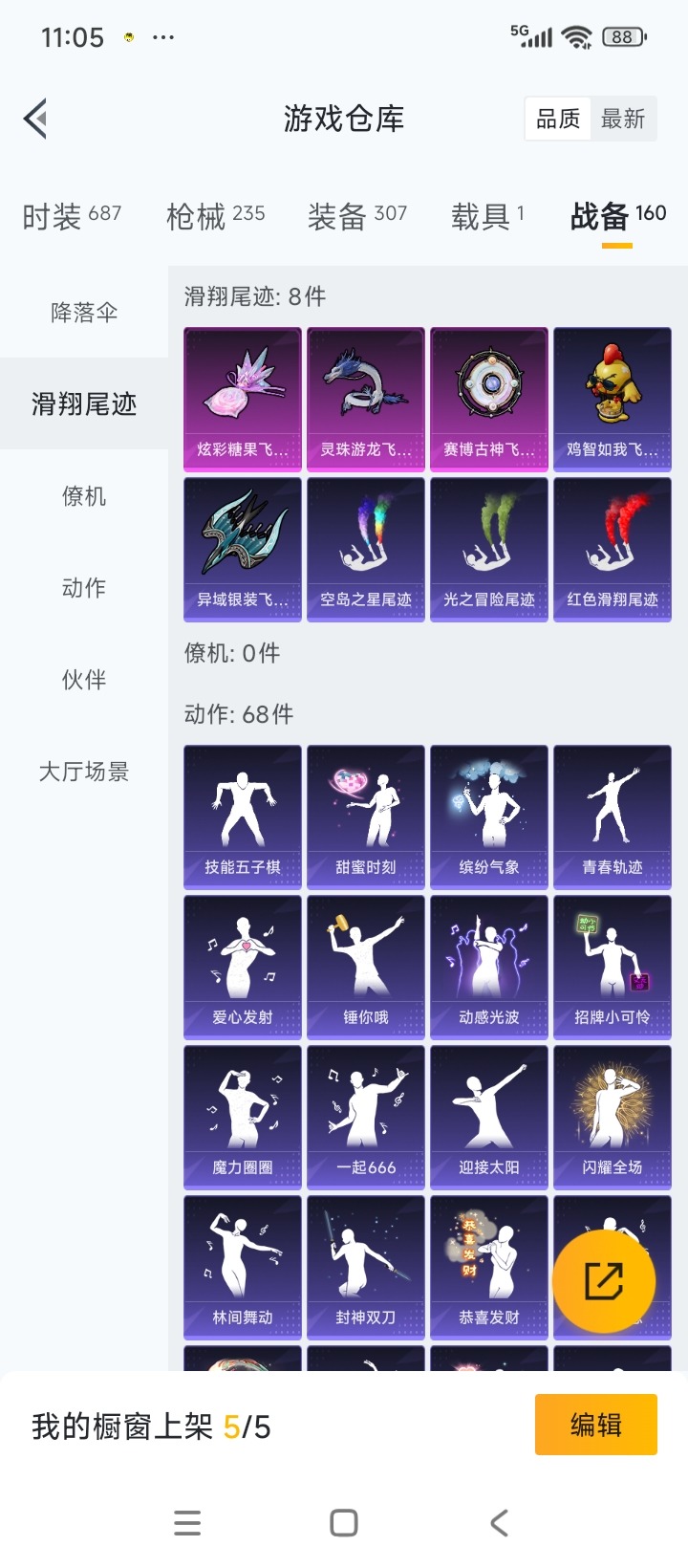The height and width of the screenshot is (1568, 688).
Task: Open the 空岛之星尾迹 trail item
Action: (x=365, y=549)
